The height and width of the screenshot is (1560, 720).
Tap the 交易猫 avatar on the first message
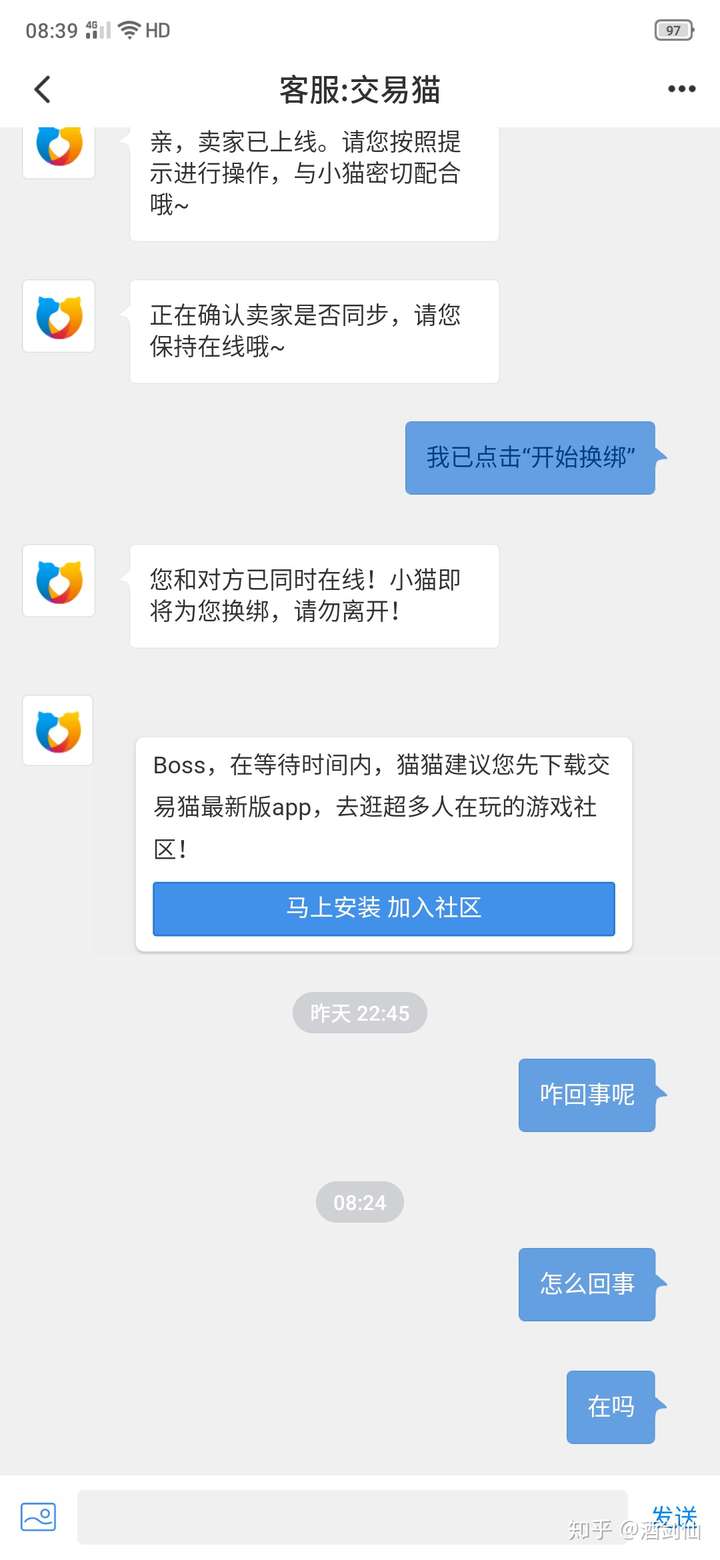(57, 145)
